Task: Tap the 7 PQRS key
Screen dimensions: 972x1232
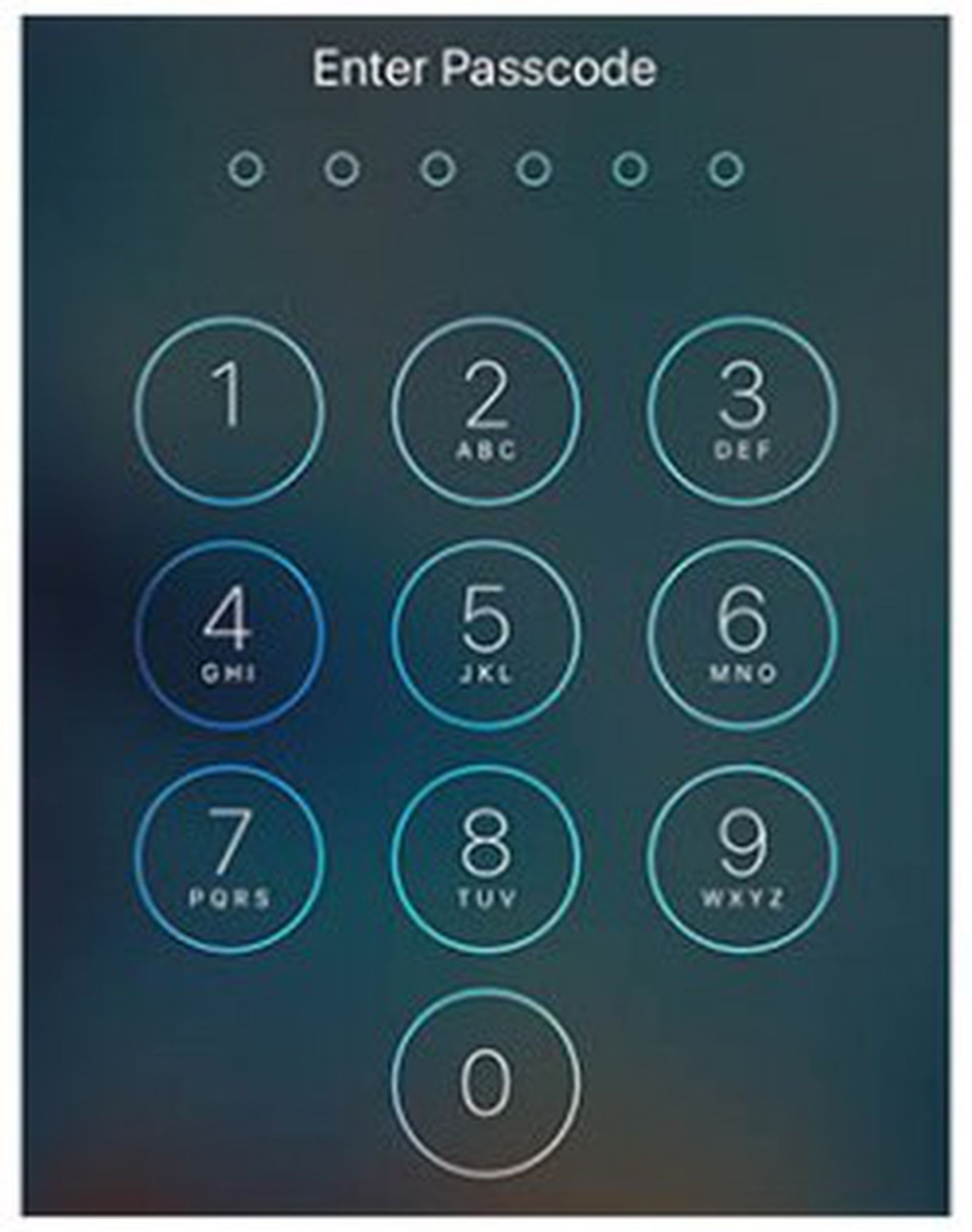Action: [229, 859]
